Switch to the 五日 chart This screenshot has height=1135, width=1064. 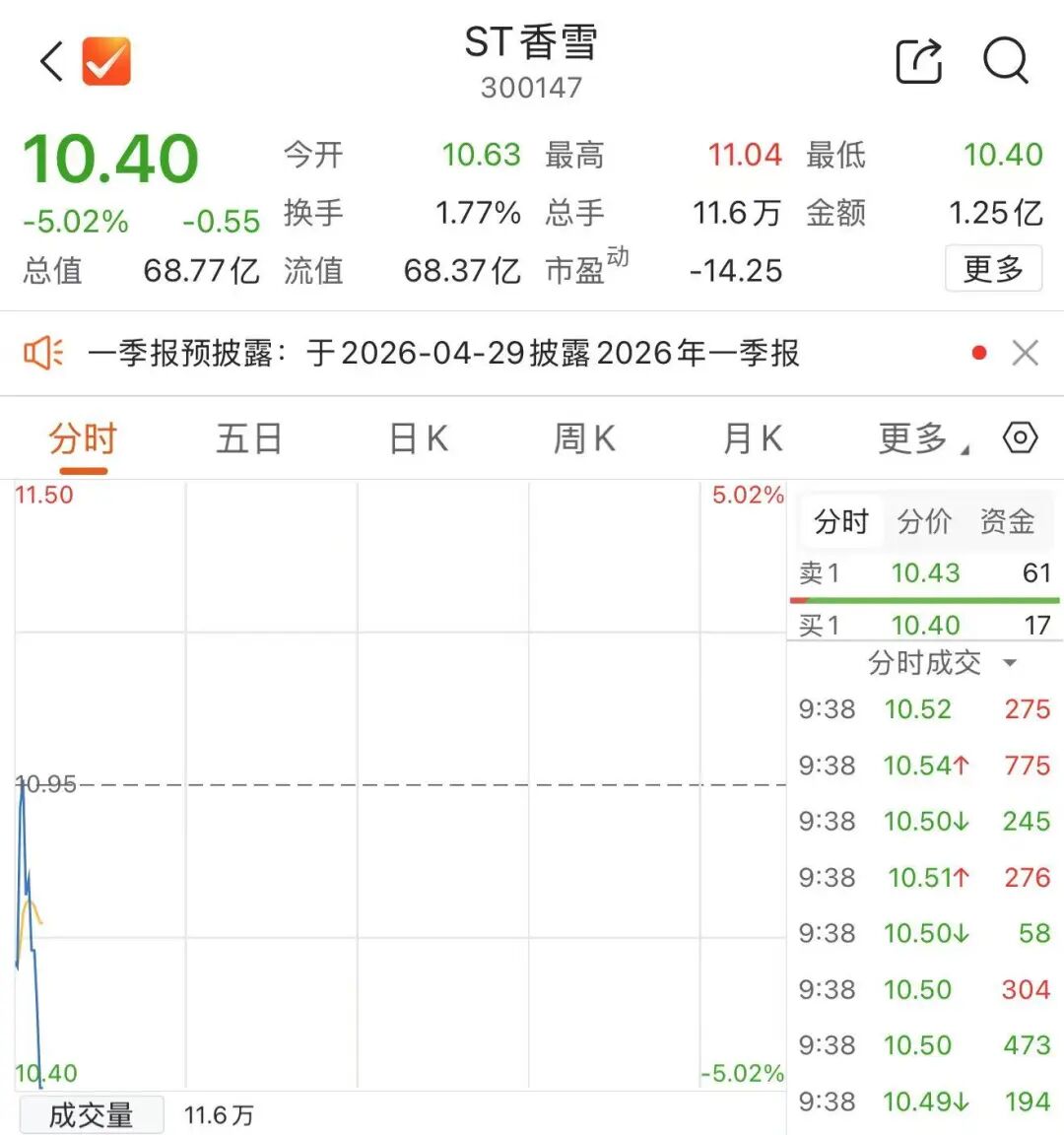[249, 438]
